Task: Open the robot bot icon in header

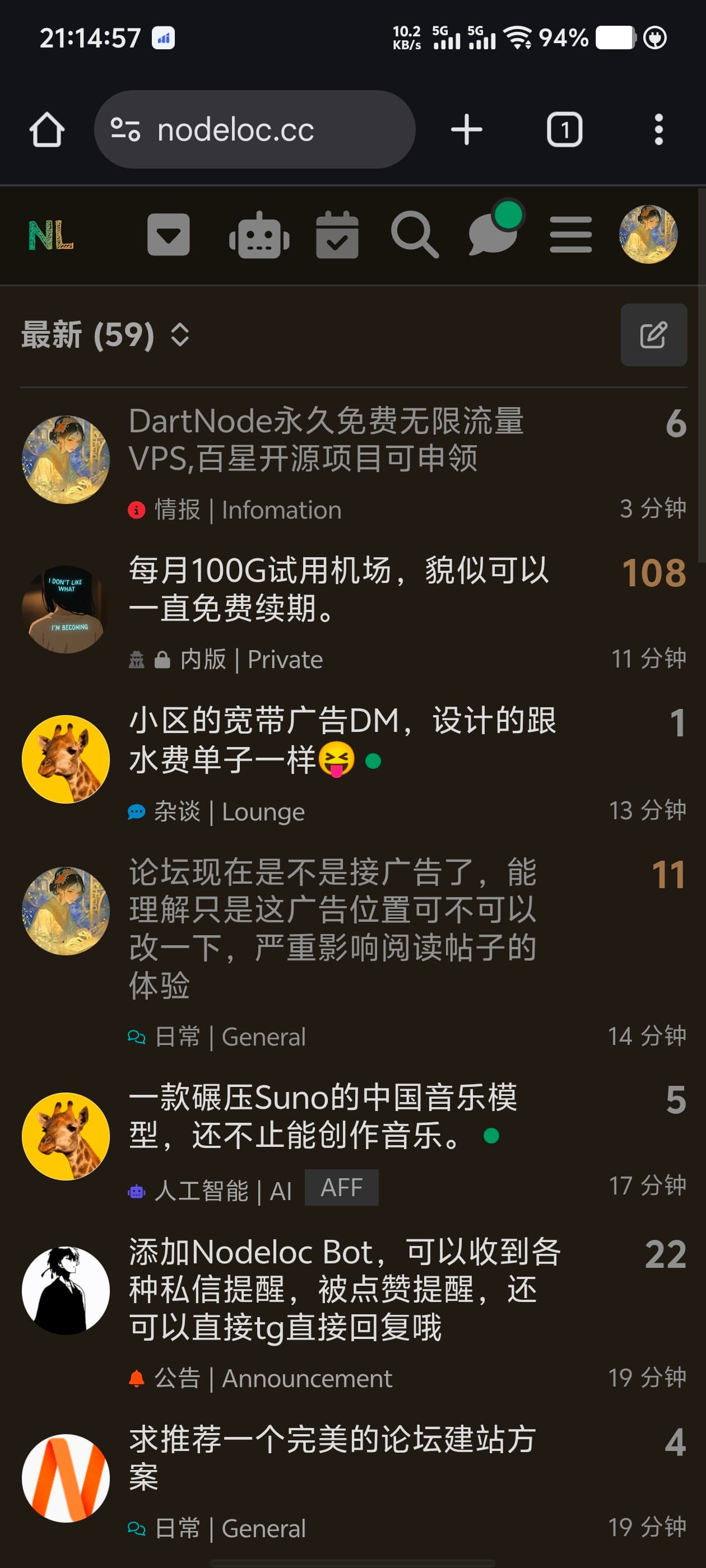Action: pos(259,235)
